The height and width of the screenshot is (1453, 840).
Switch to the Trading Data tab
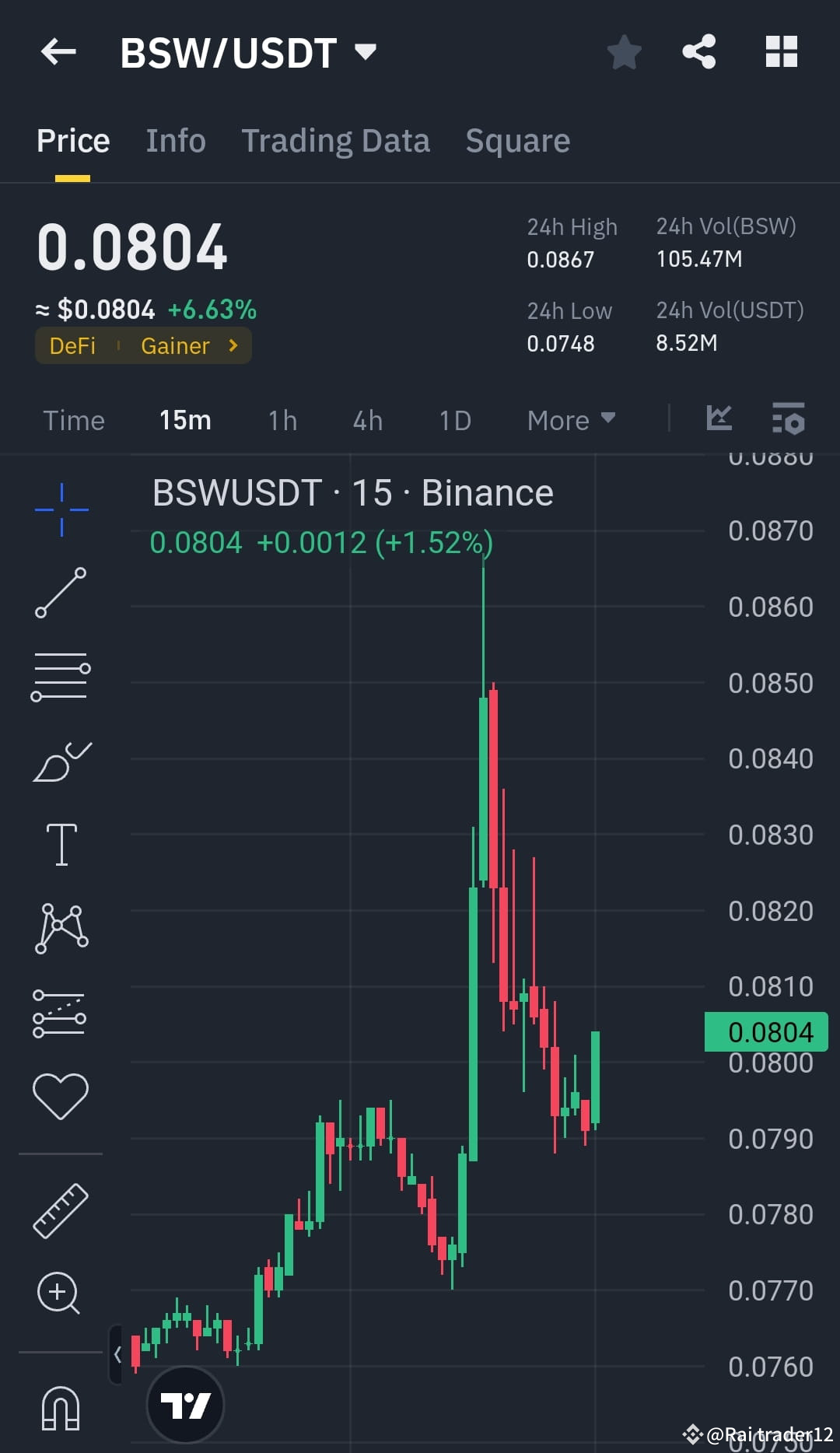pyautogui.click(x=336, y=141)
